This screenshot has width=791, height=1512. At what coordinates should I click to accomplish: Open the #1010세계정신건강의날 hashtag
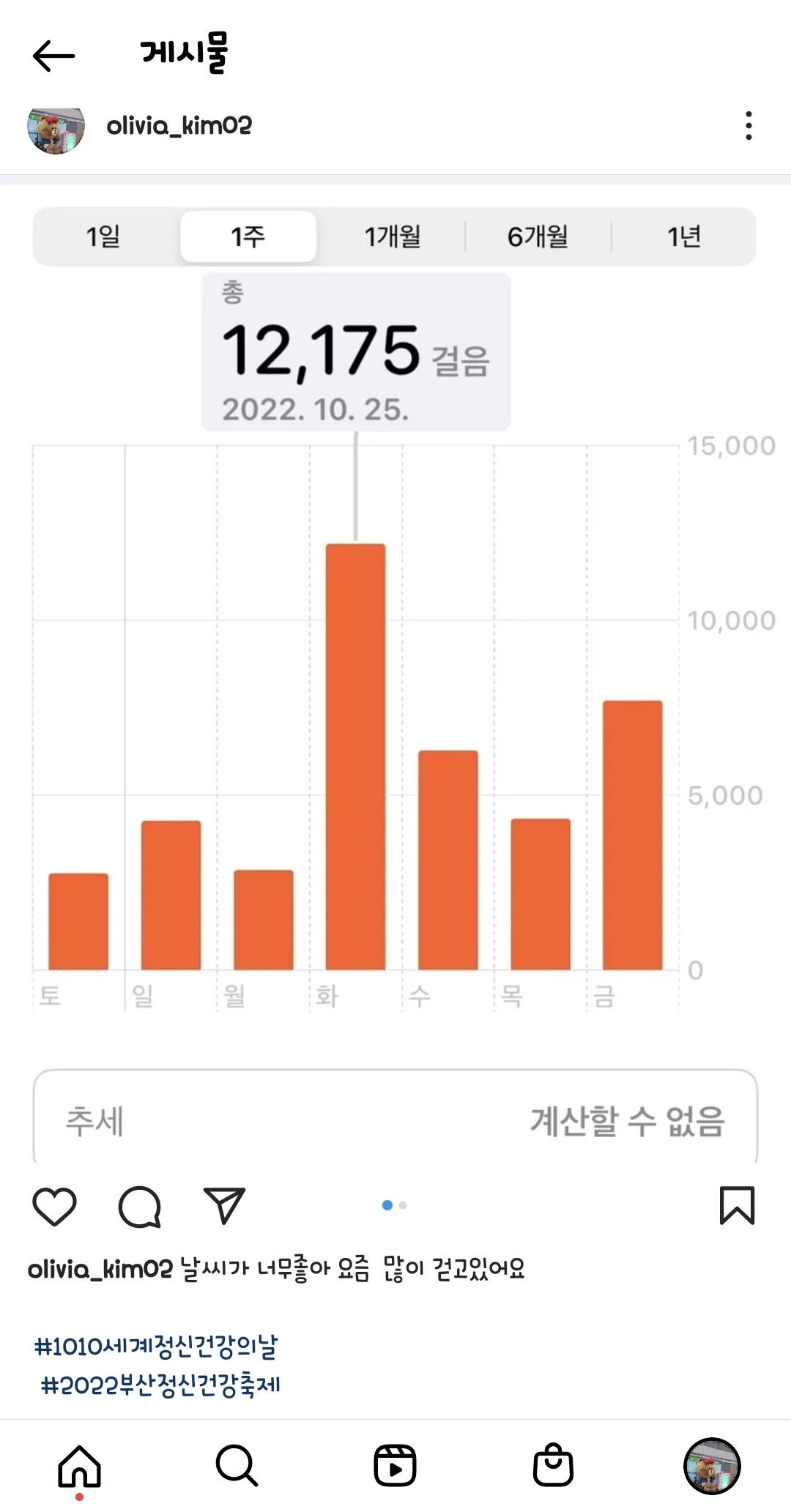pos(156,1346)
